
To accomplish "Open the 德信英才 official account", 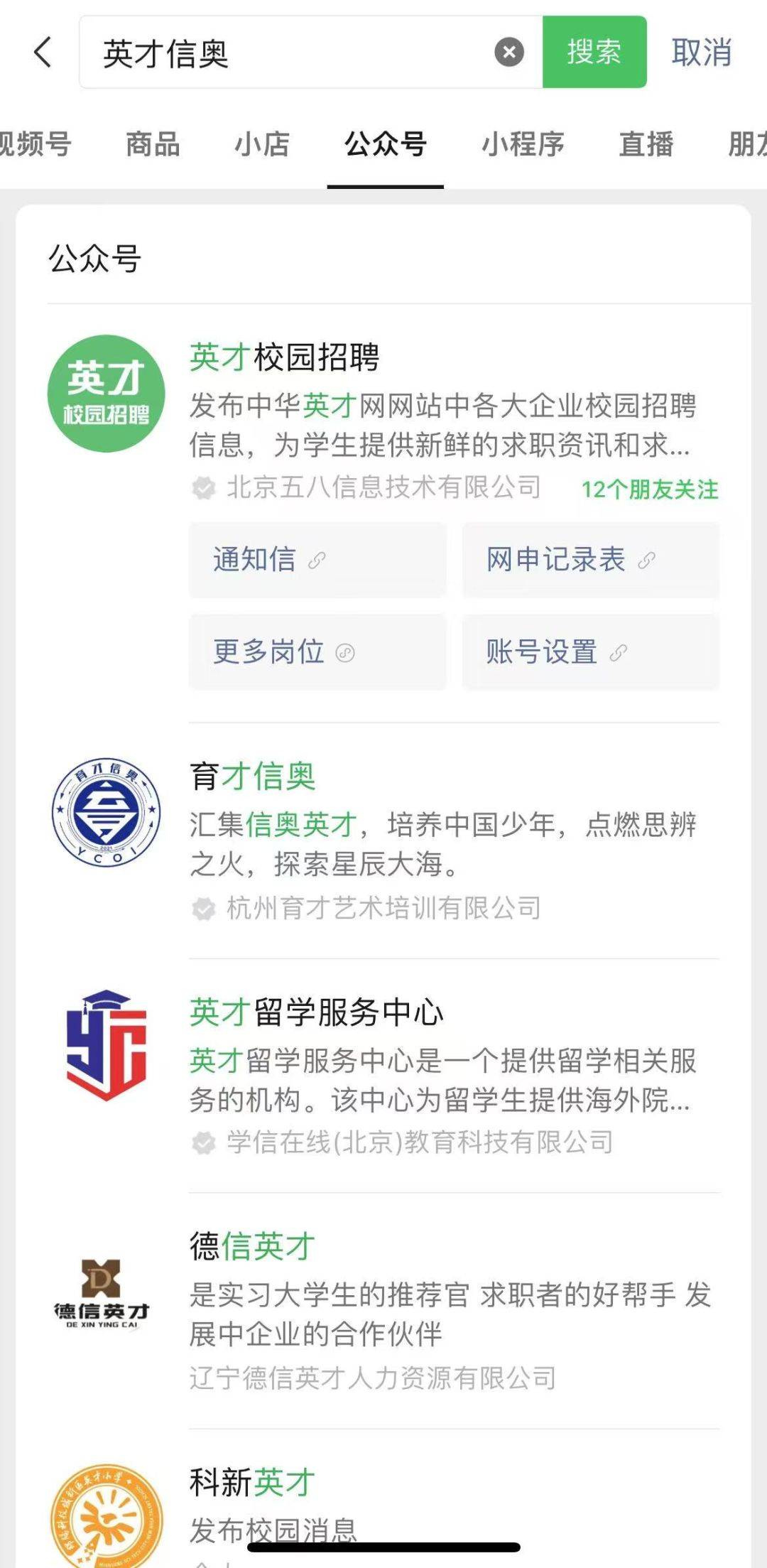I will pyautogui.click(x=383, y=1311).
